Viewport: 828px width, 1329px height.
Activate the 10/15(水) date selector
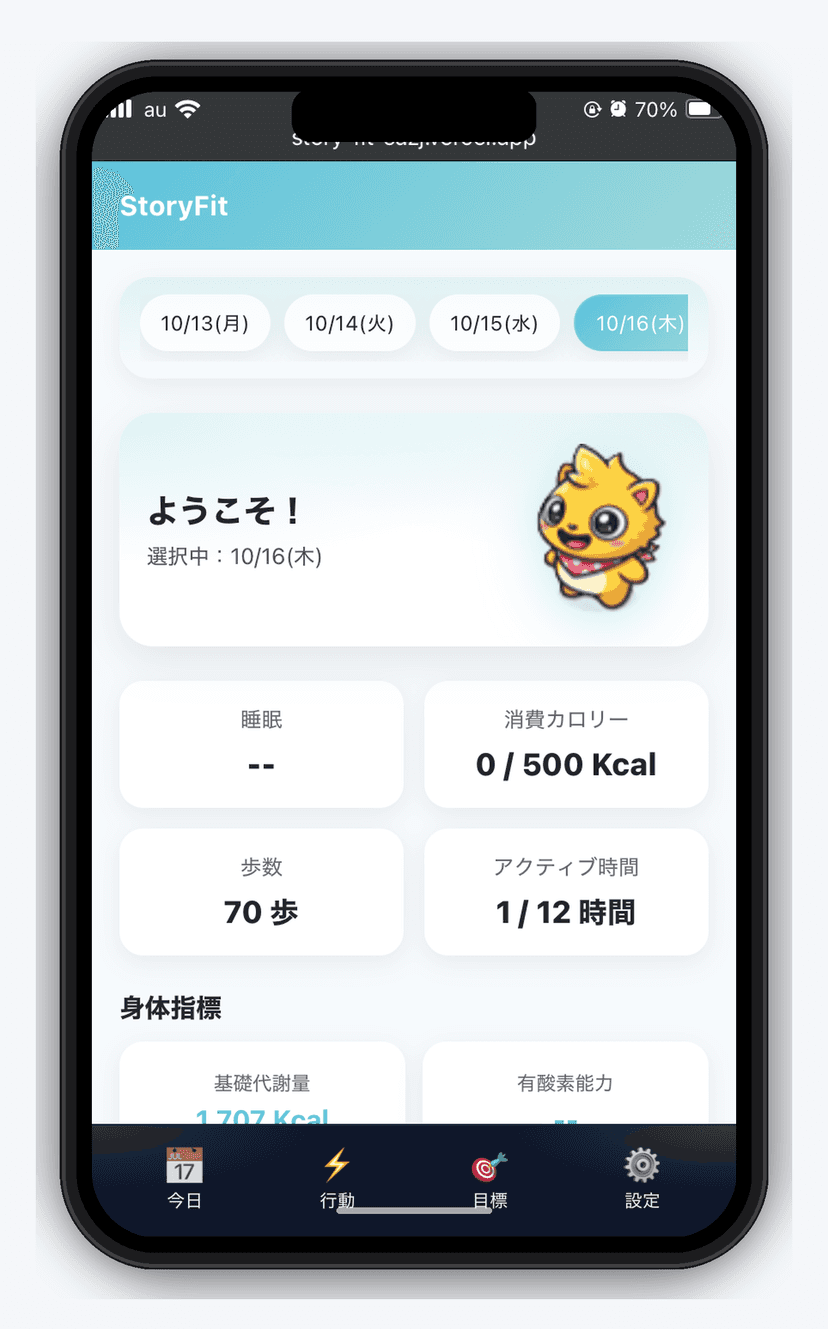pyautogui.click(x=494, y=323)
